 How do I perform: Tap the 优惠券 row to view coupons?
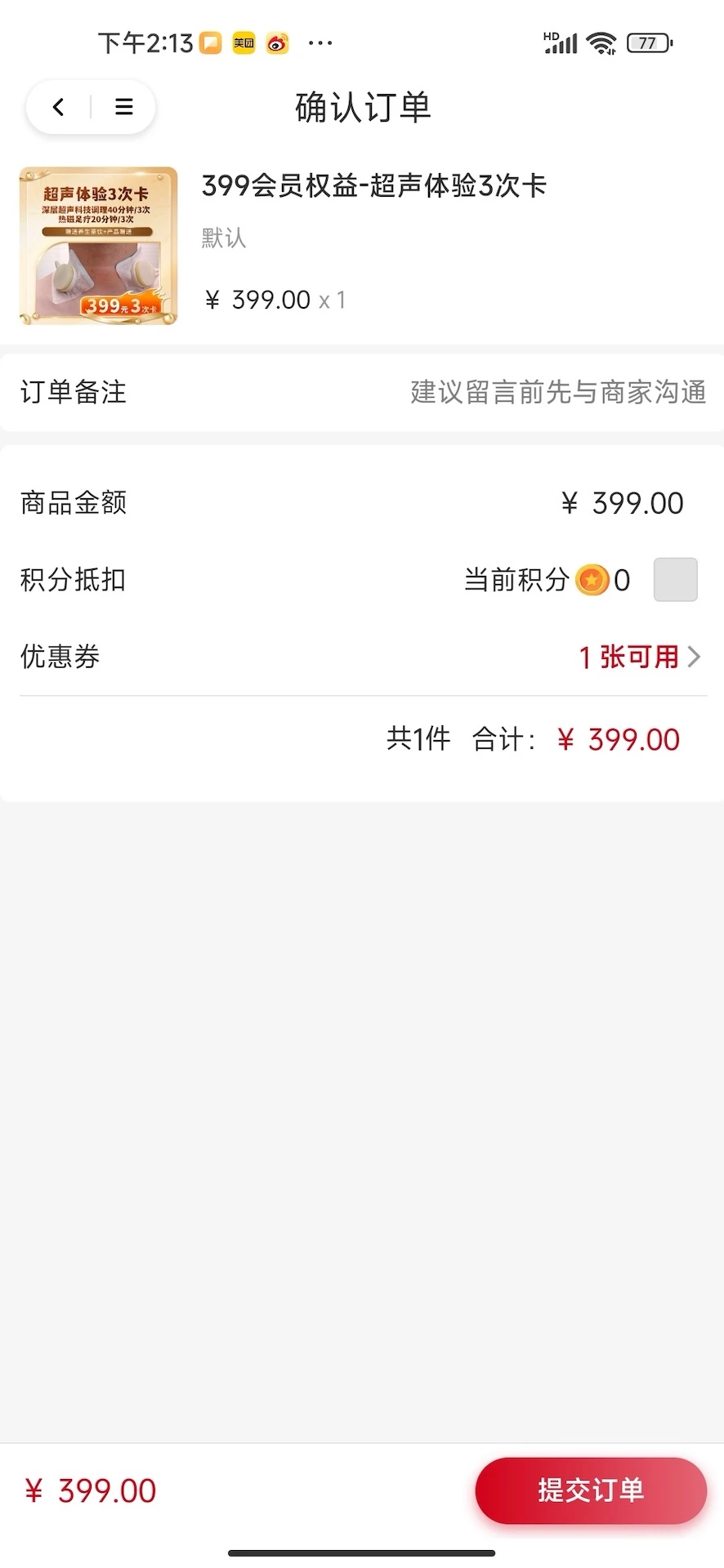[x=59, y=657]
